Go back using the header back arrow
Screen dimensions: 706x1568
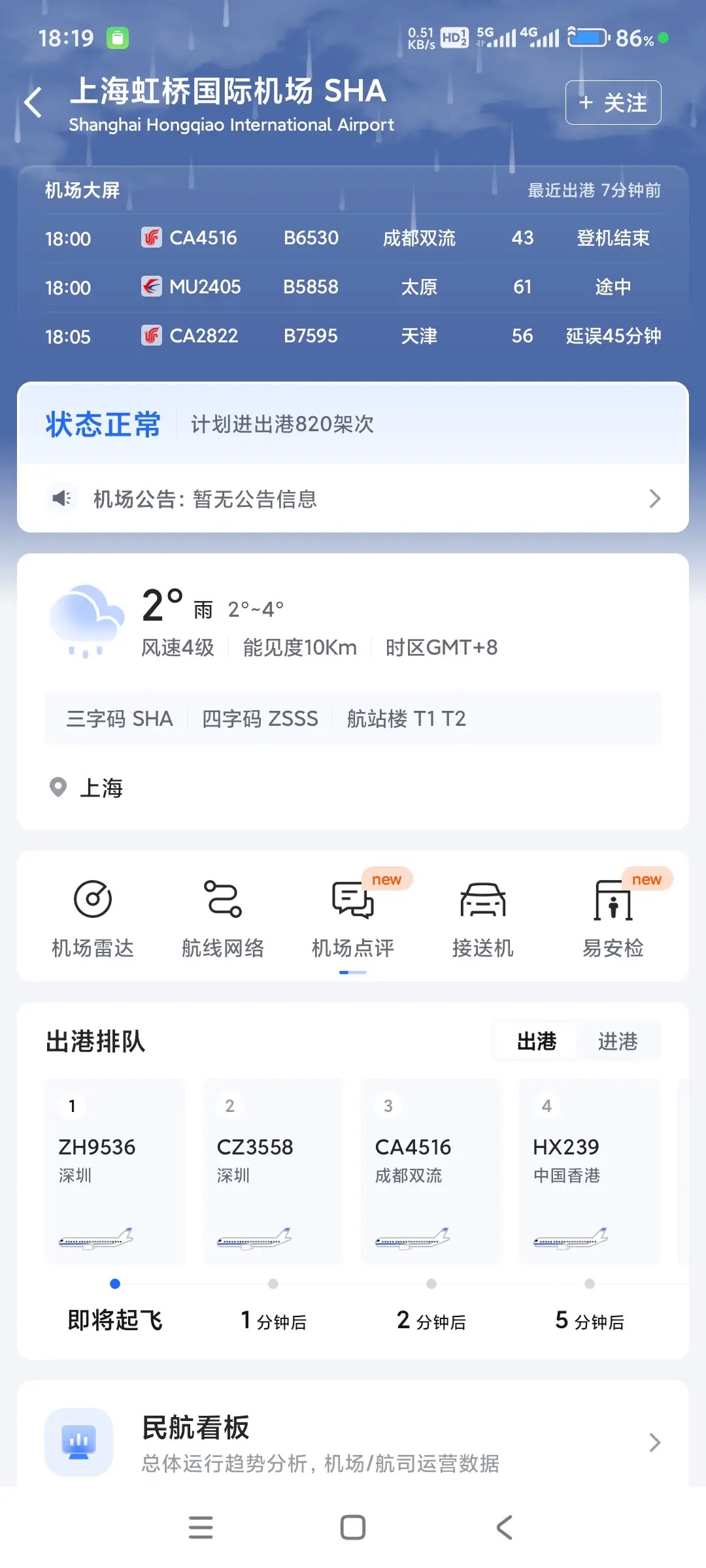(33, 103)
